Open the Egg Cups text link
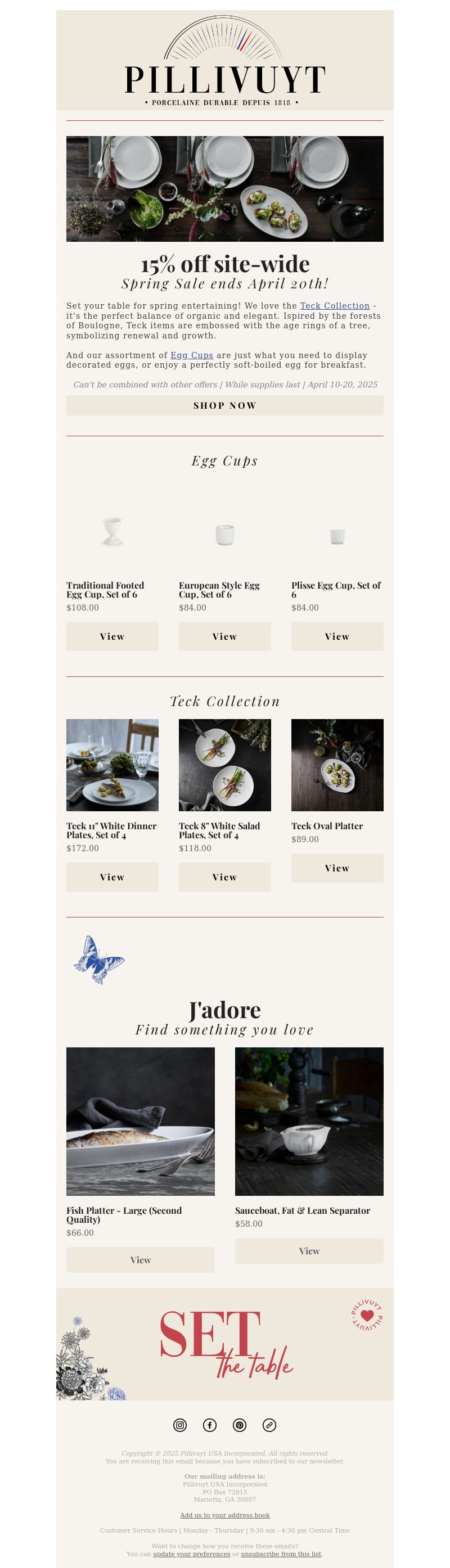450x1568 pixels. [x=191, y=355]
